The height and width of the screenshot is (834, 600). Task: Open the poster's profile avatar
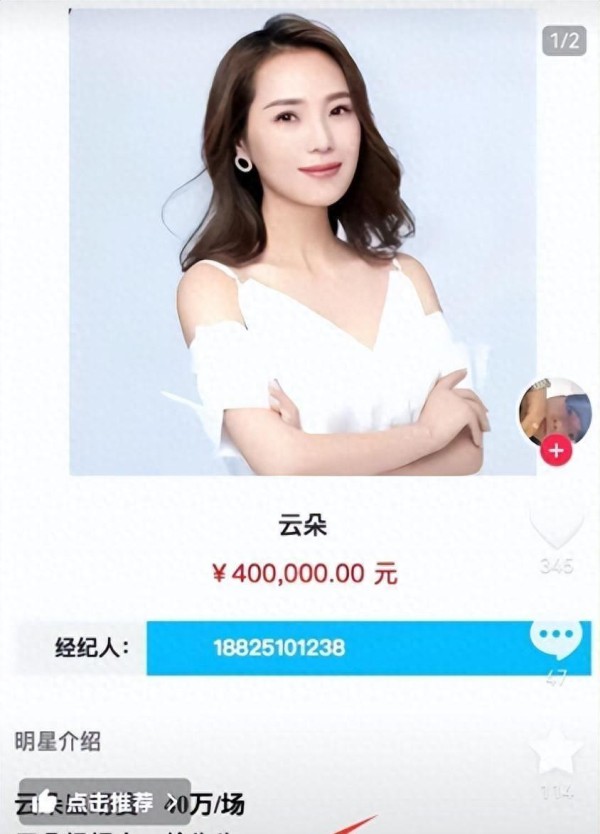coord(553,412)
